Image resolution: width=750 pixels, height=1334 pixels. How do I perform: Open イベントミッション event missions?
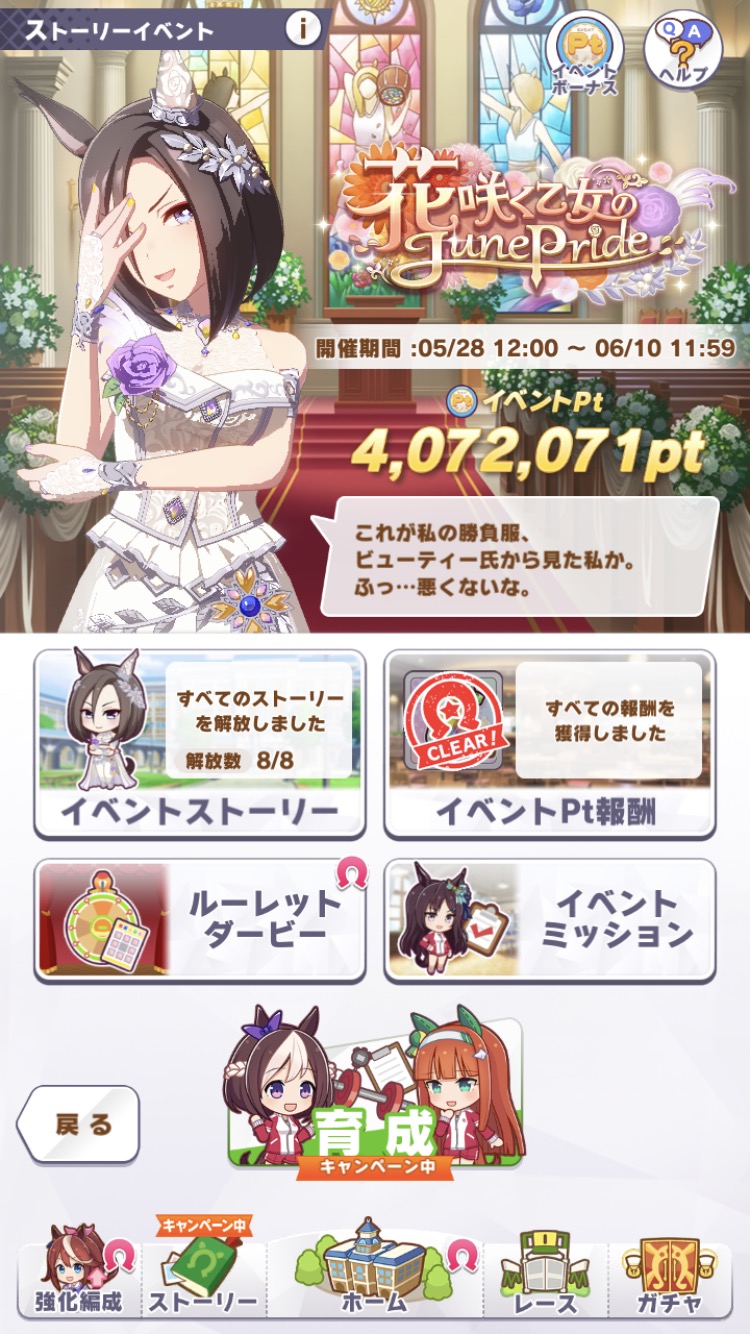[550, 918]
